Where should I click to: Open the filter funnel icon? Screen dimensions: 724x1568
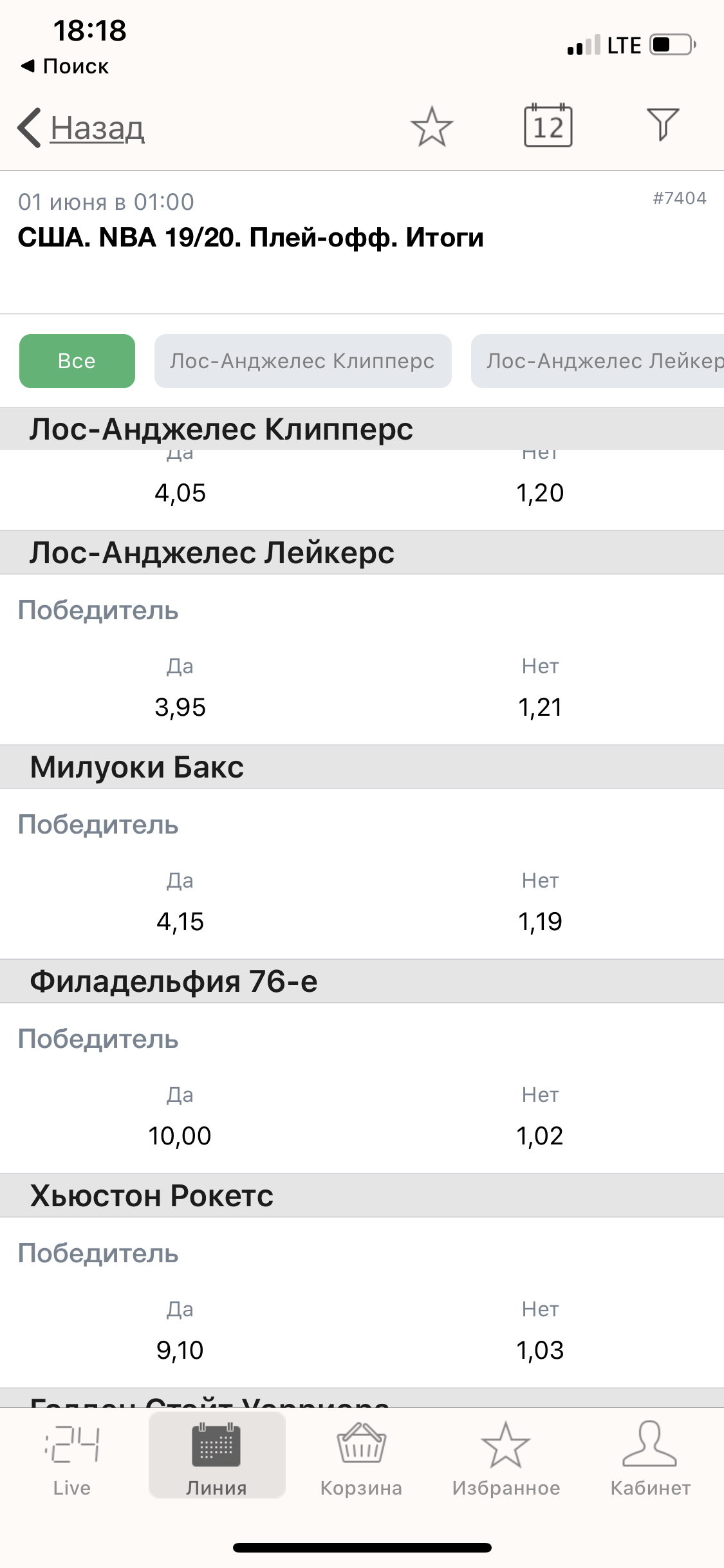click(663, 124)
